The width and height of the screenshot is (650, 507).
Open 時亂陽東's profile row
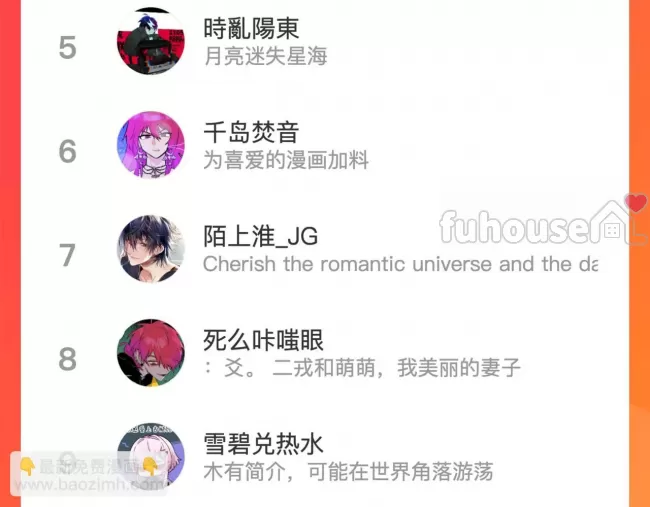tap(251, 30)
